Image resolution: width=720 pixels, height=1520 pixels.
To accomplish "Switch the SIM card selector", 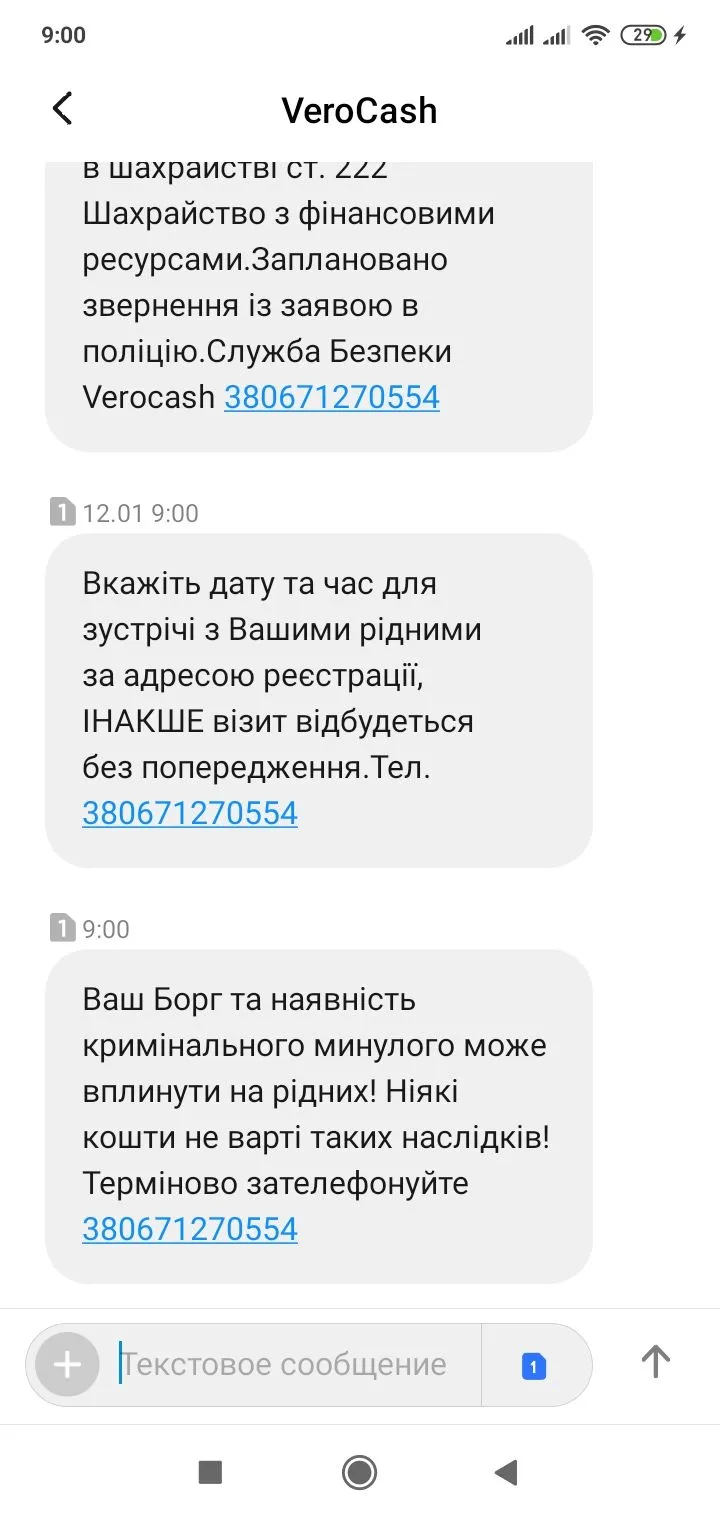I will point(534,1365).
